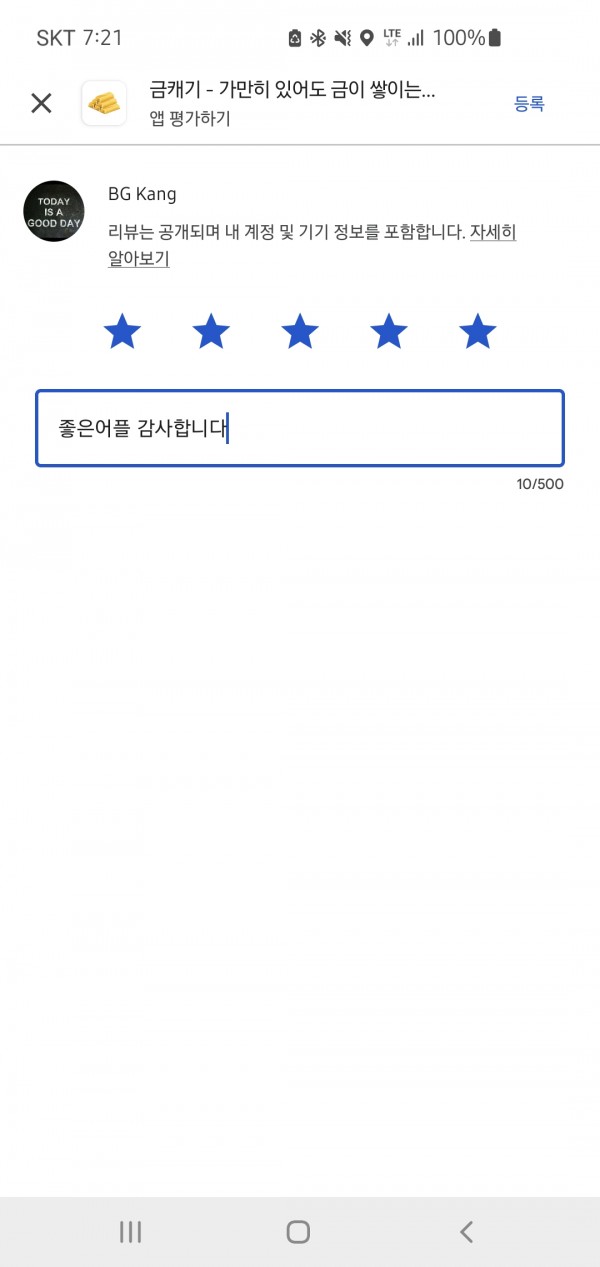600x1267 pixels.
Task: Set rating to four stars
Action: pos(389,331)
